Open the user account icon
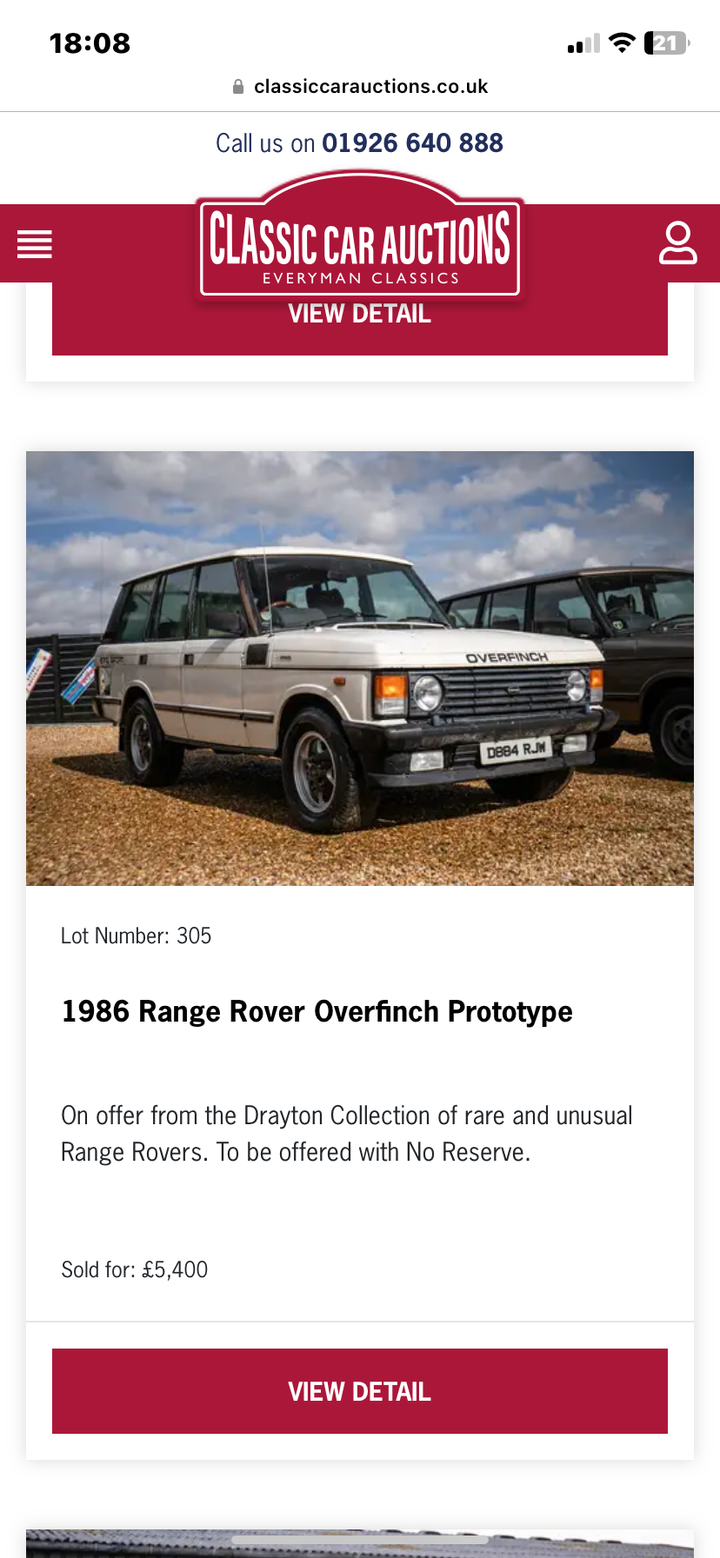Image resolution: width=720 pixels, height=1558 pixels. point(677,244)
